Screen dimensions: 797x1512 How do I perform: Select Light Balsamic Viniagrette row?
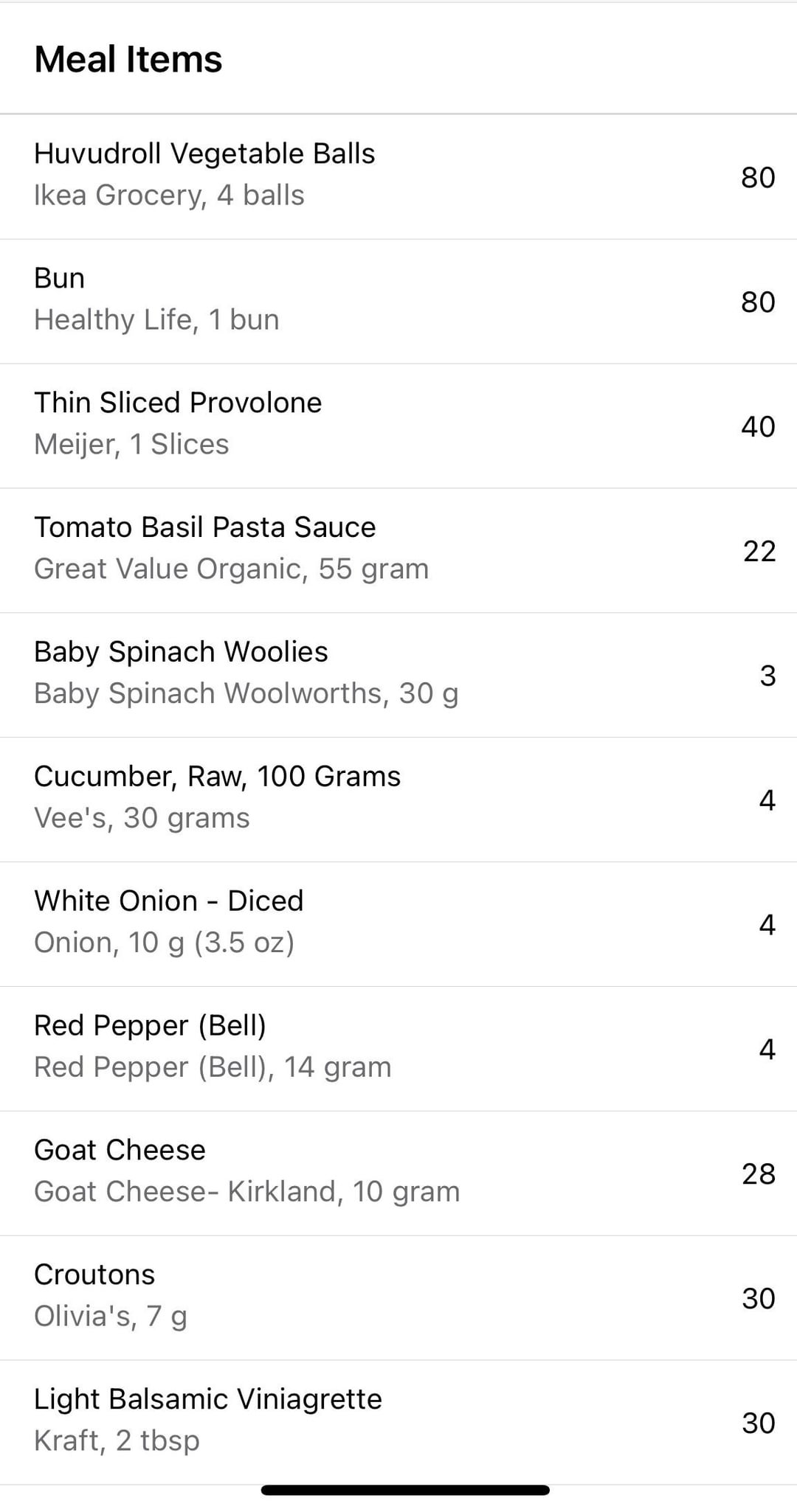(398, 1423)
